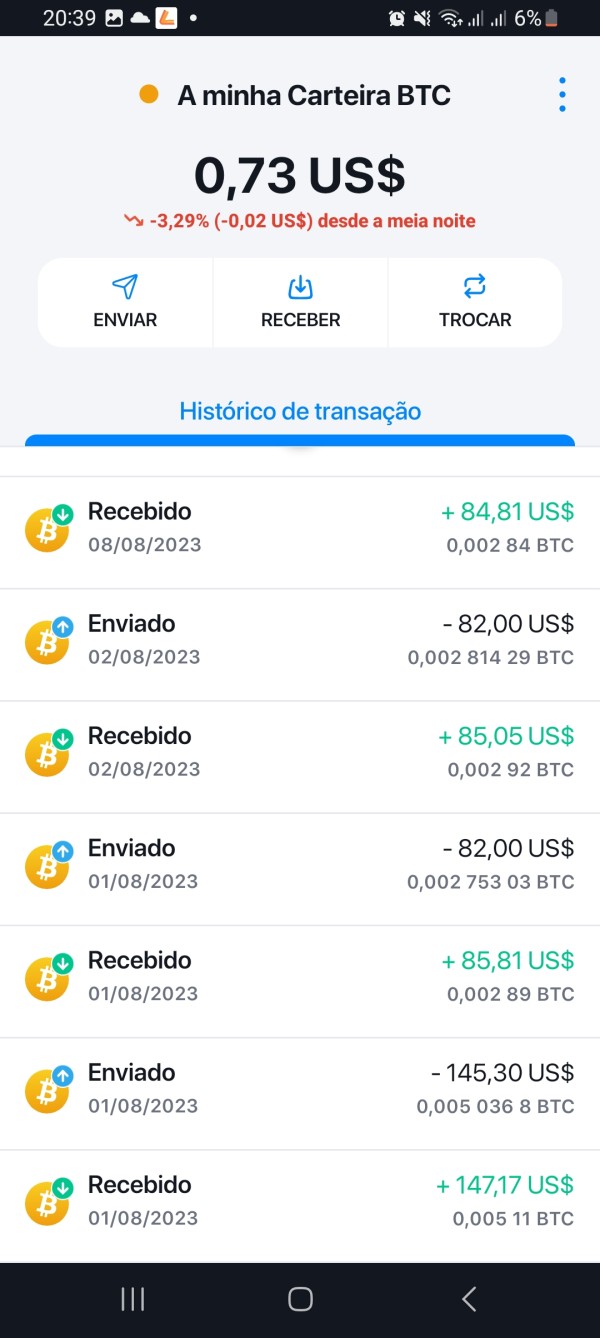Open recent apps from navigation bar
600x1338 pixels.
tap(132, 1299)
